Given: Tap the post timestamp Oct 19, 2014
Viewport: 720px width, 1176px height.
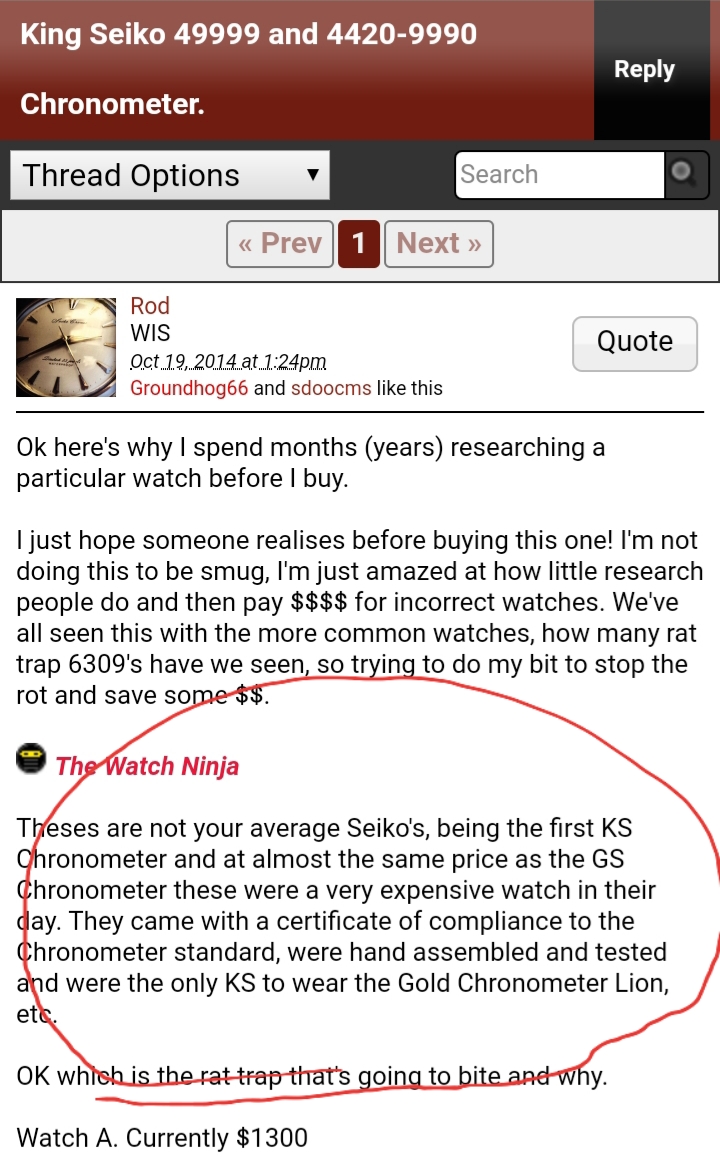Looking at the screenshot, I should pos(228,362).
